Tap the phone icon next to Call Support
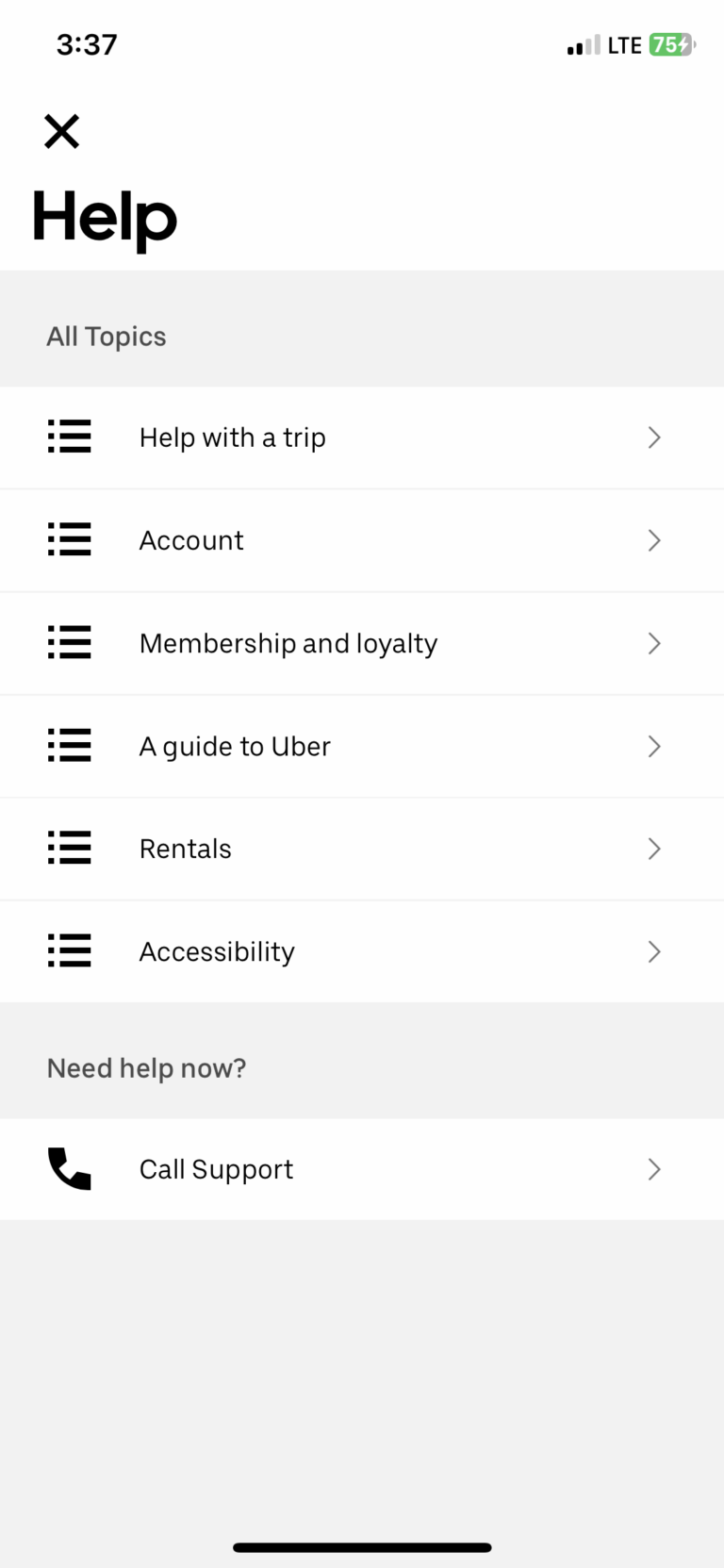Viewport: 724px width, 1568px height. pos(69,1168)
